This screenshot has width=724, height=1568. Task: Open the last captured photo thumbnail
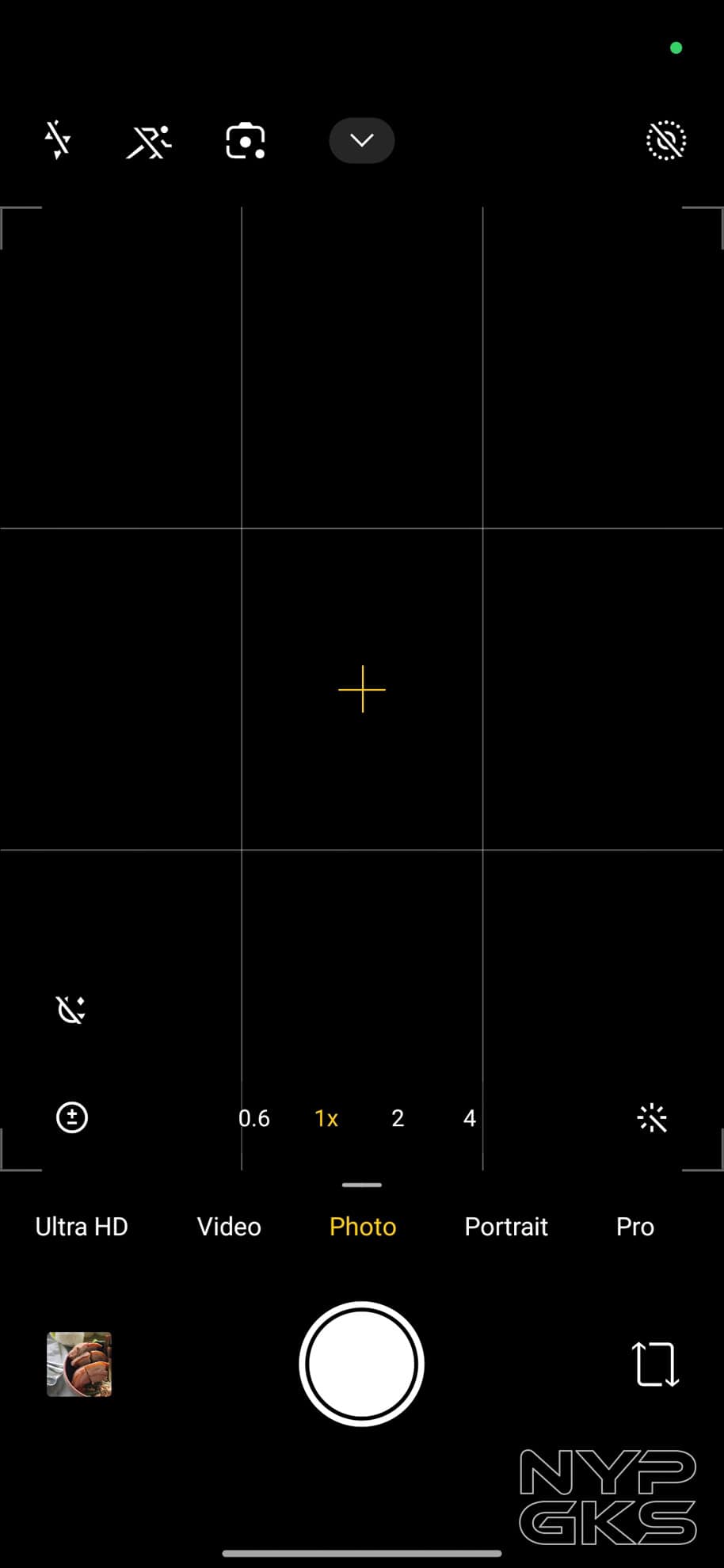click(78, 1364)
